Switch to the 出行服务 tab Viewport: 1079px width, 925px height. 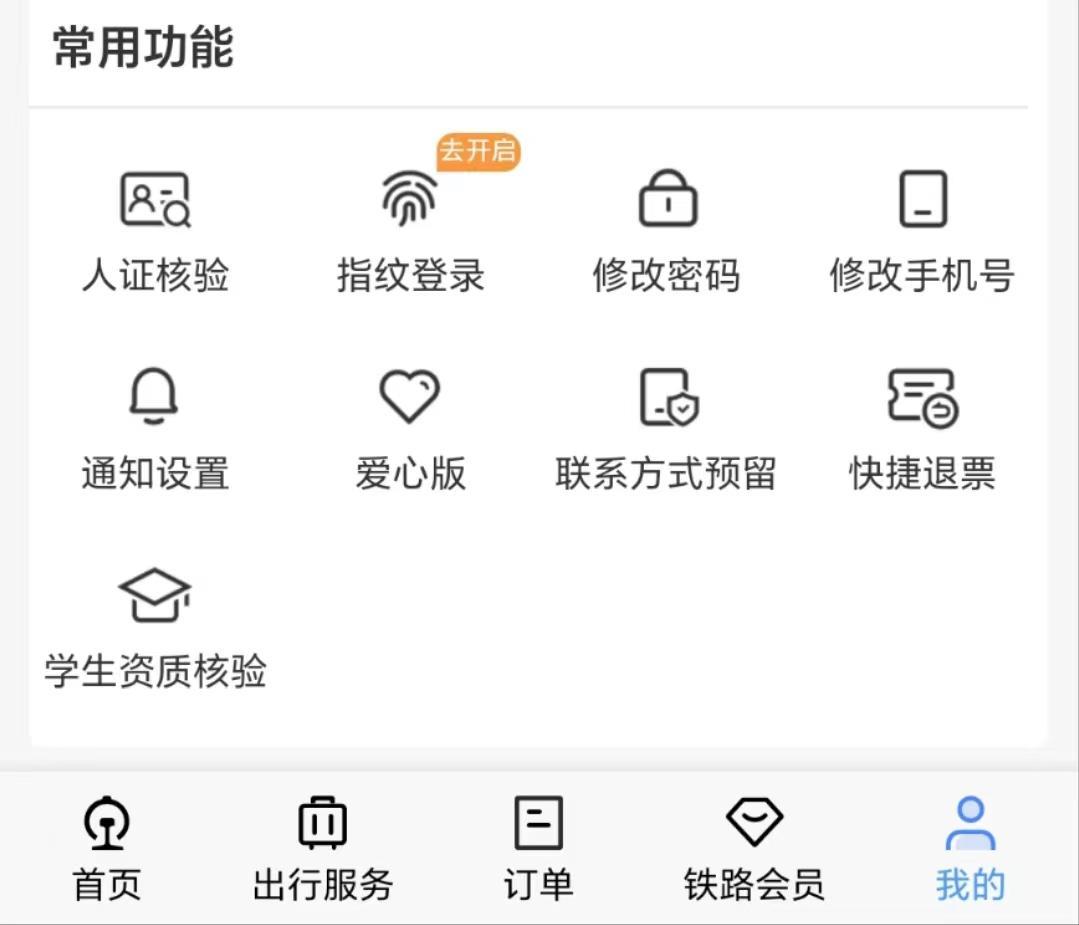(x=322, y=847)
